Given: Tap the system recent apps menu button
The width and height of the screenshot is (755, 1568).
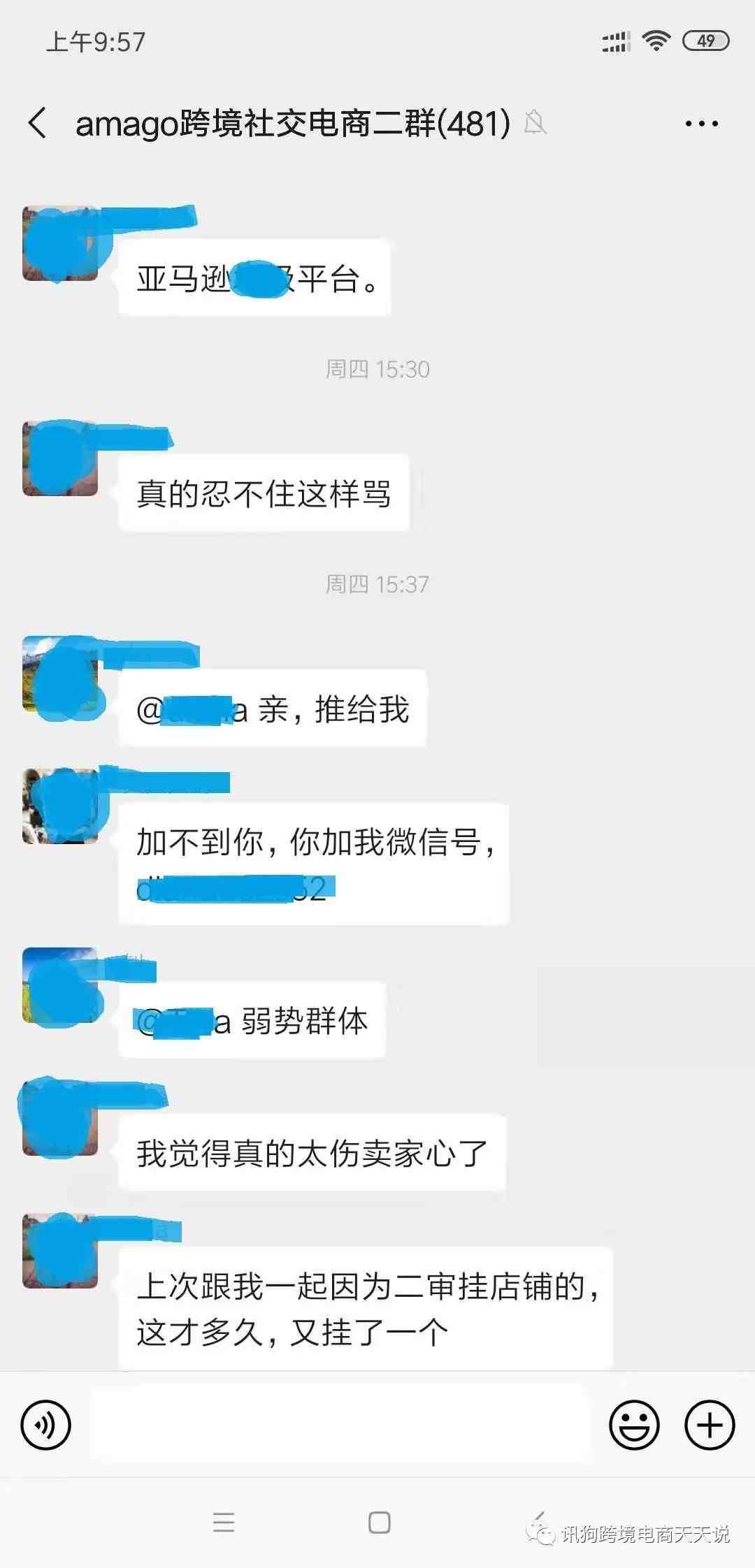Looking at the screenshot, I should [224, 1522].
